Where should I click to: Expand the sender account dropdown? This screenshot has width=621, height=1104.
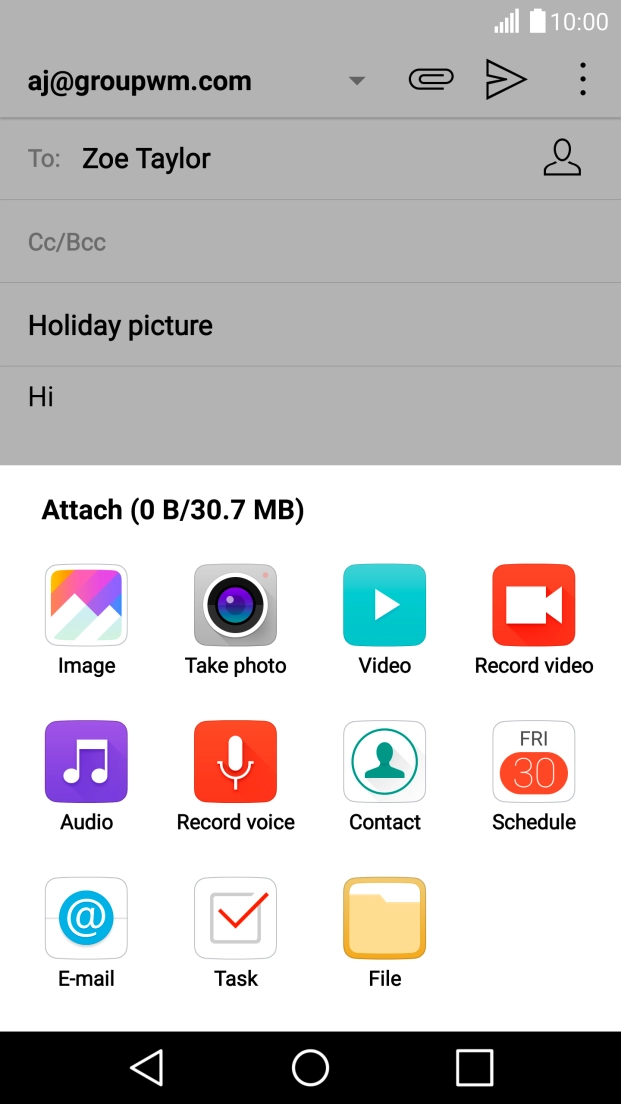(357, 81)
